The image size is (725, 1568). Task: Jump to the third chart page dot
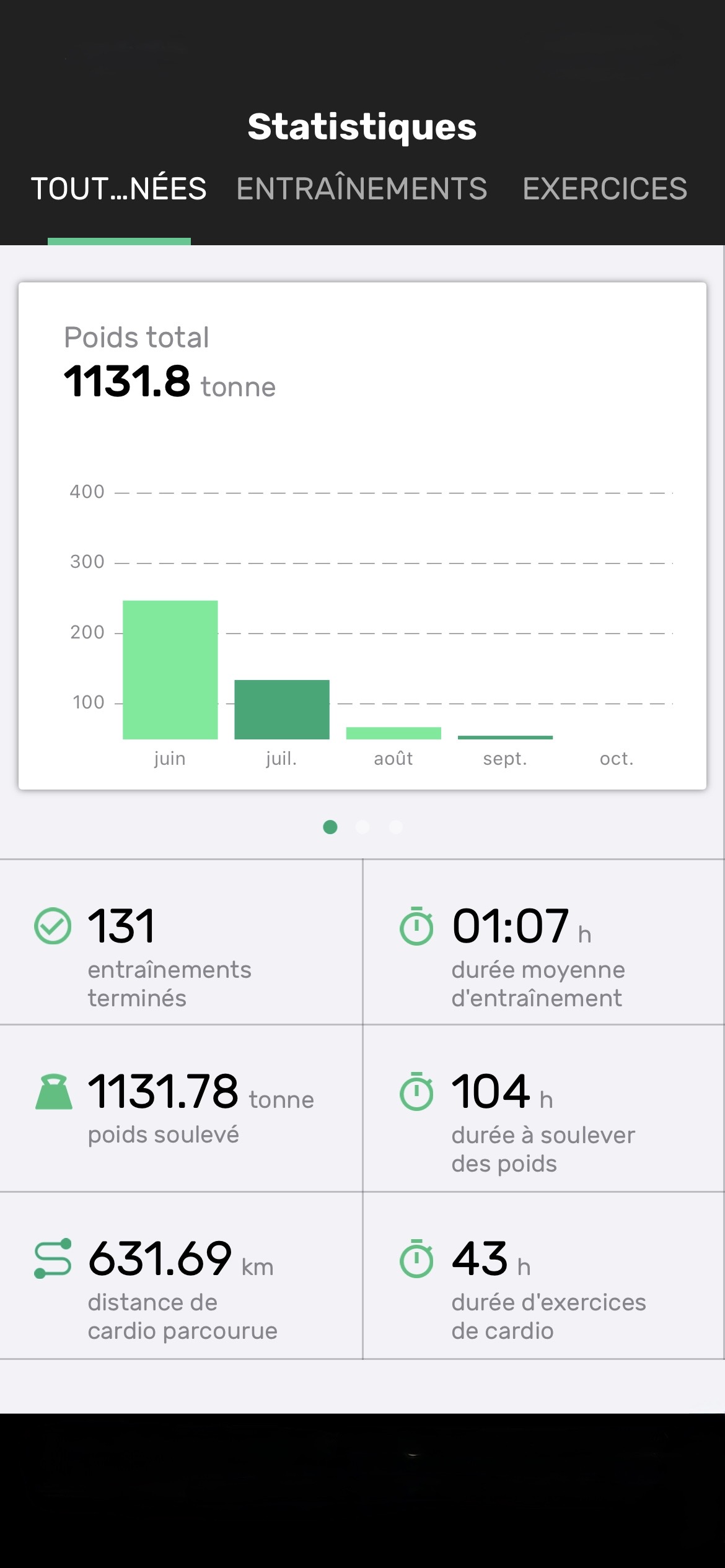click(x=396, y=827)
